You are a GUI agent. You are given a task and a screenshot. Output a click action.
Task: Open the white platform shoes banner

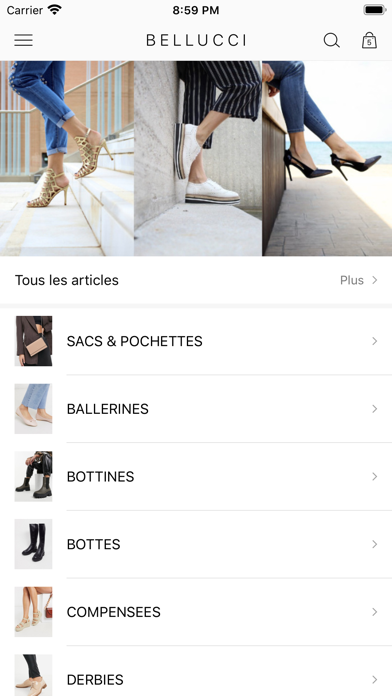(198, 158)
